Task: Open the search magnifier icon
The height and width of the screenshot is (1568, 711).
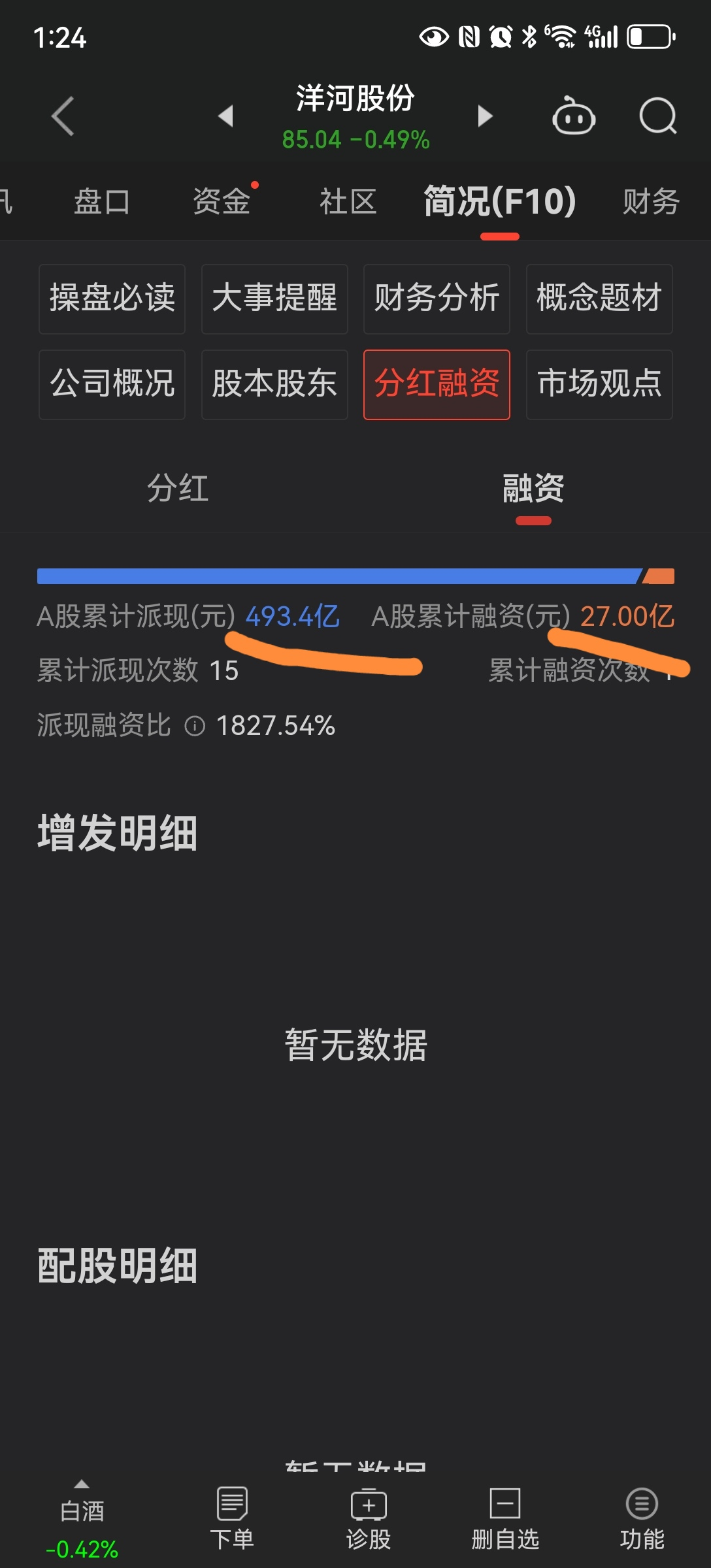Action: [x=657, y=116]
